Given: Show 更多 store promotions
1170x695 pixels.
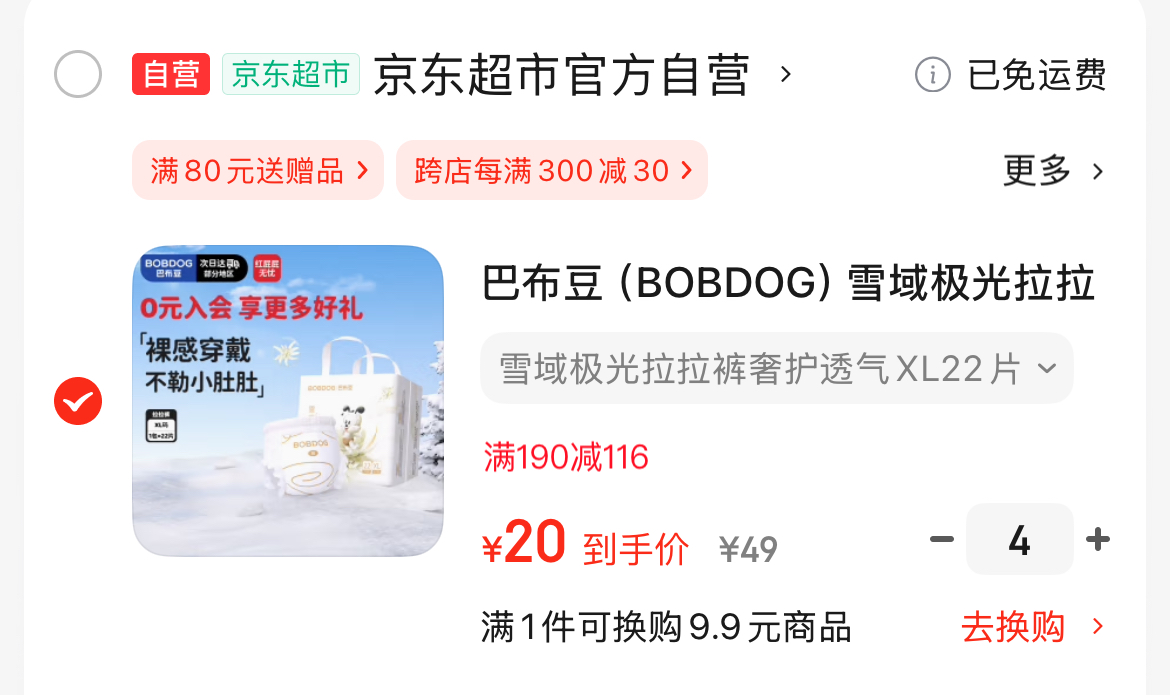Looking at the screenshot, I should pos(1053,171).
